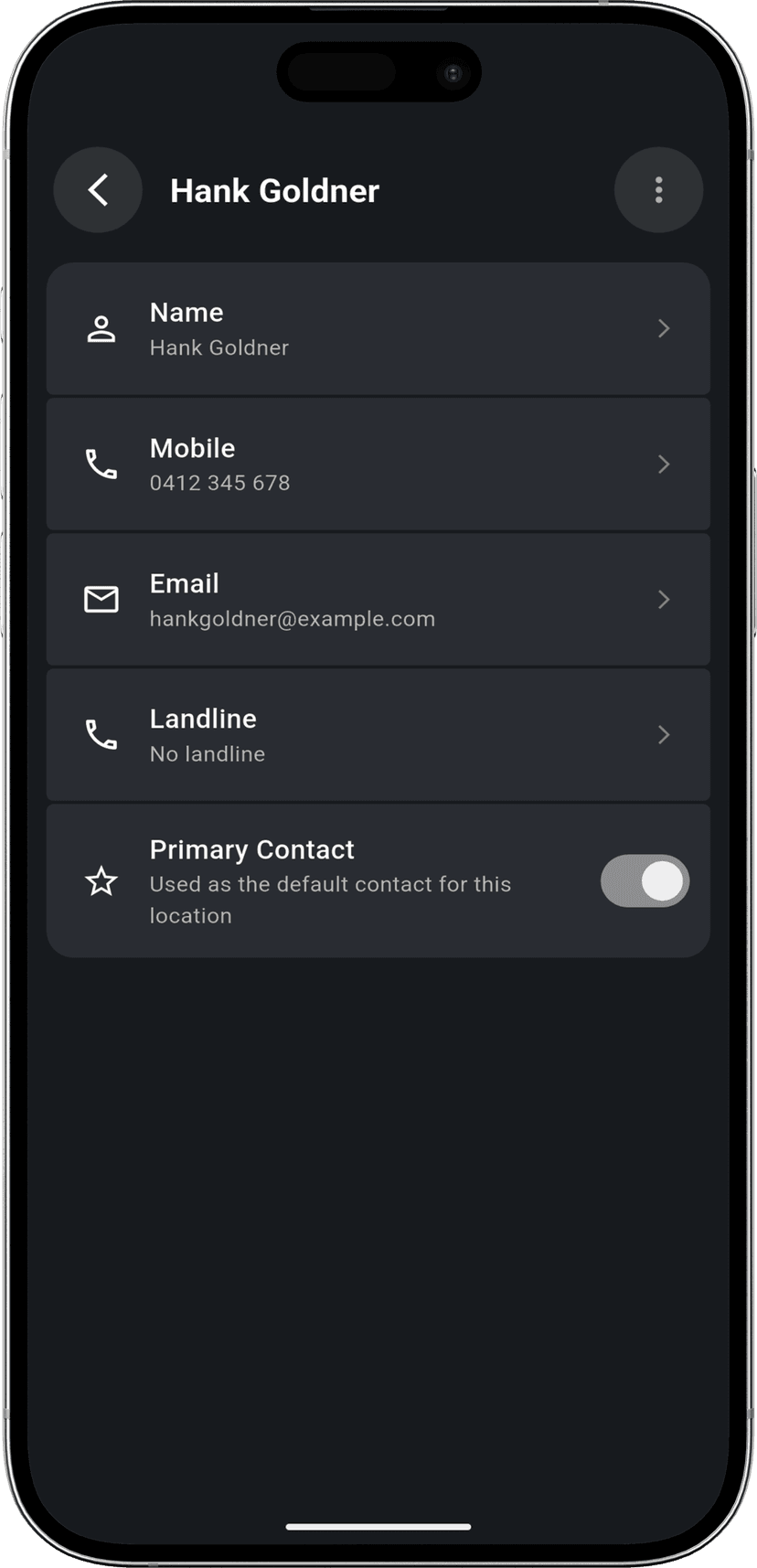This screenshot has width=757, height=1568.
Task: Select the Hank Goldner title header
Action: point(275,190)
